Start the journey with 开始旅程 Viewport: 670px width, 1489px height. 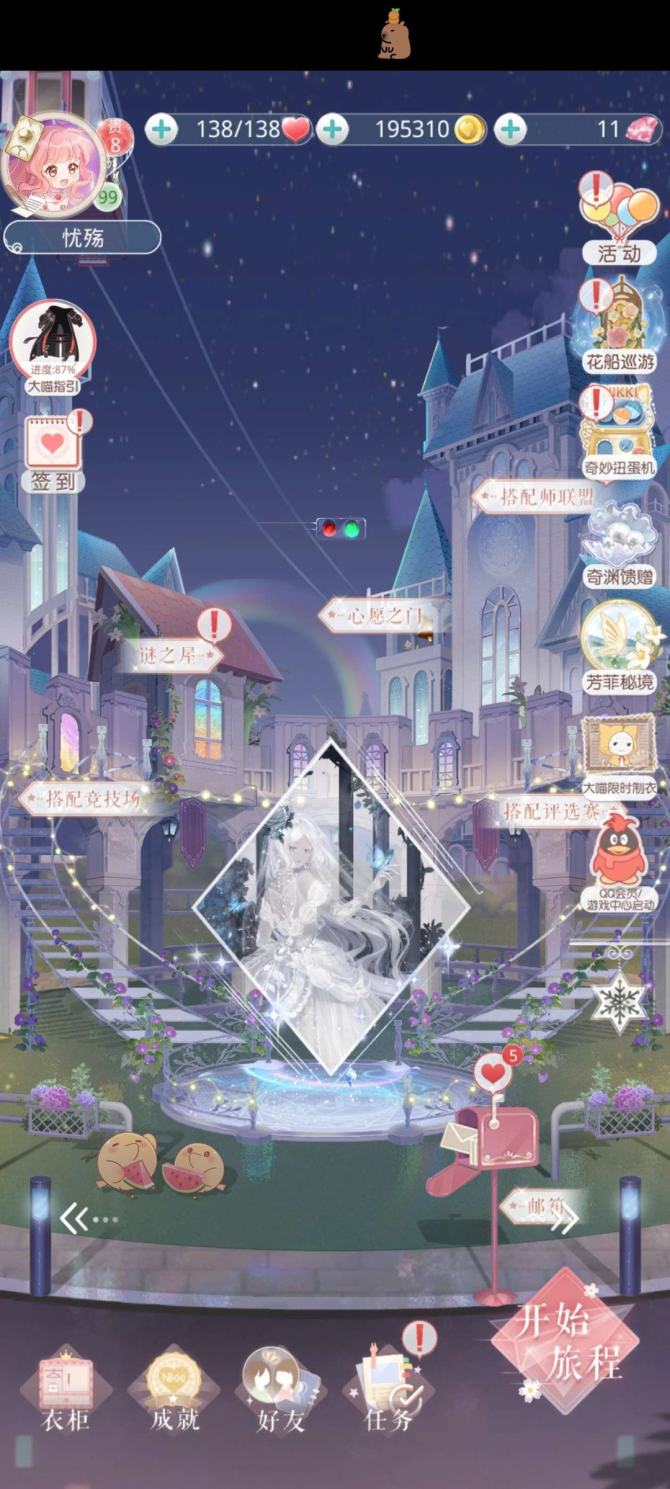click(x=566, y=1342)
